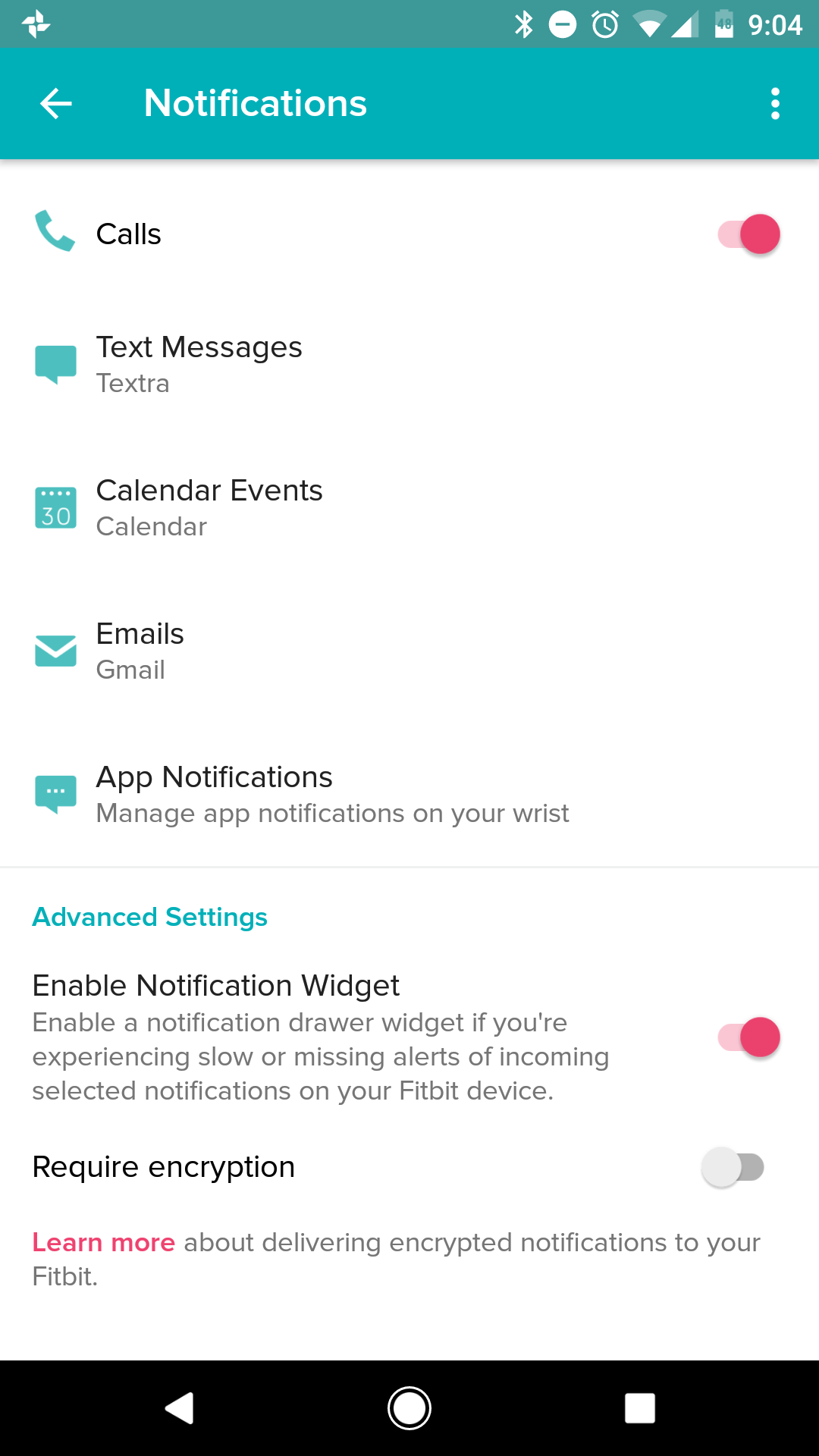Open Text Messages settings
The height and width of the screenshot is (1456, 819).
click(x=199, y=364)
